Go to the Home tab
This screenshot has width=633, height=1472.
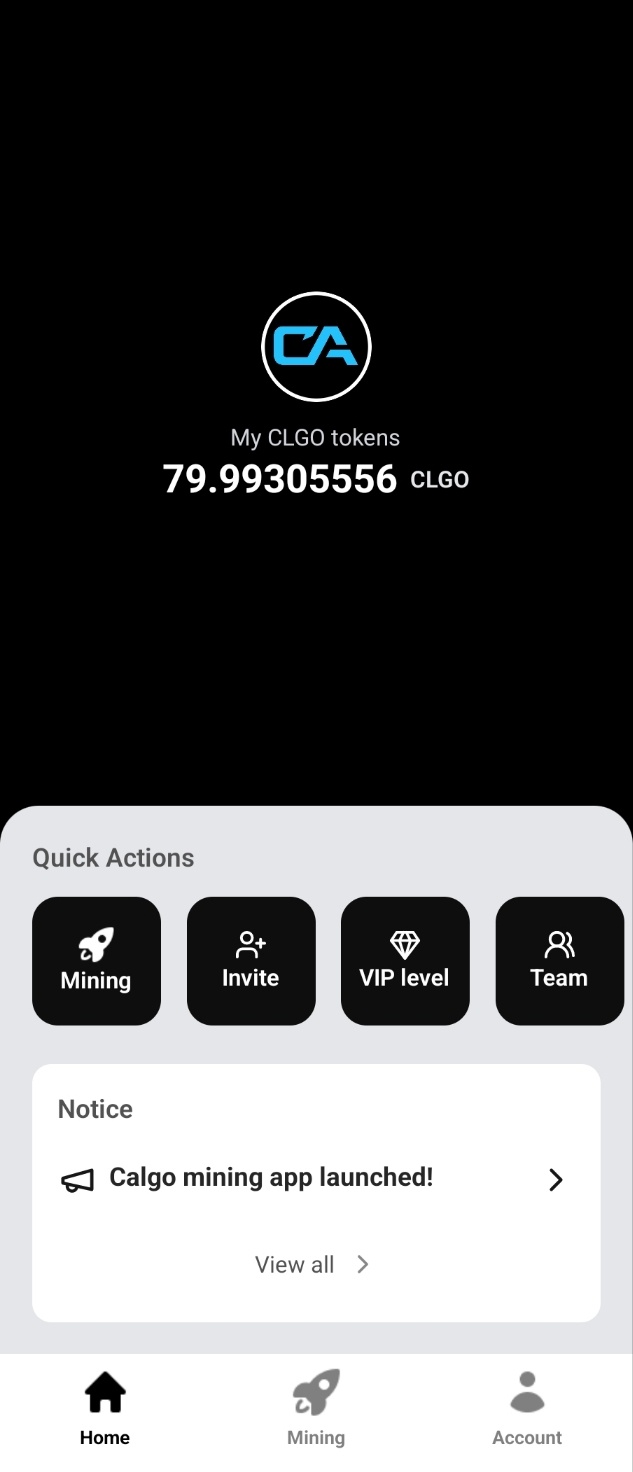coord(105,1409)
